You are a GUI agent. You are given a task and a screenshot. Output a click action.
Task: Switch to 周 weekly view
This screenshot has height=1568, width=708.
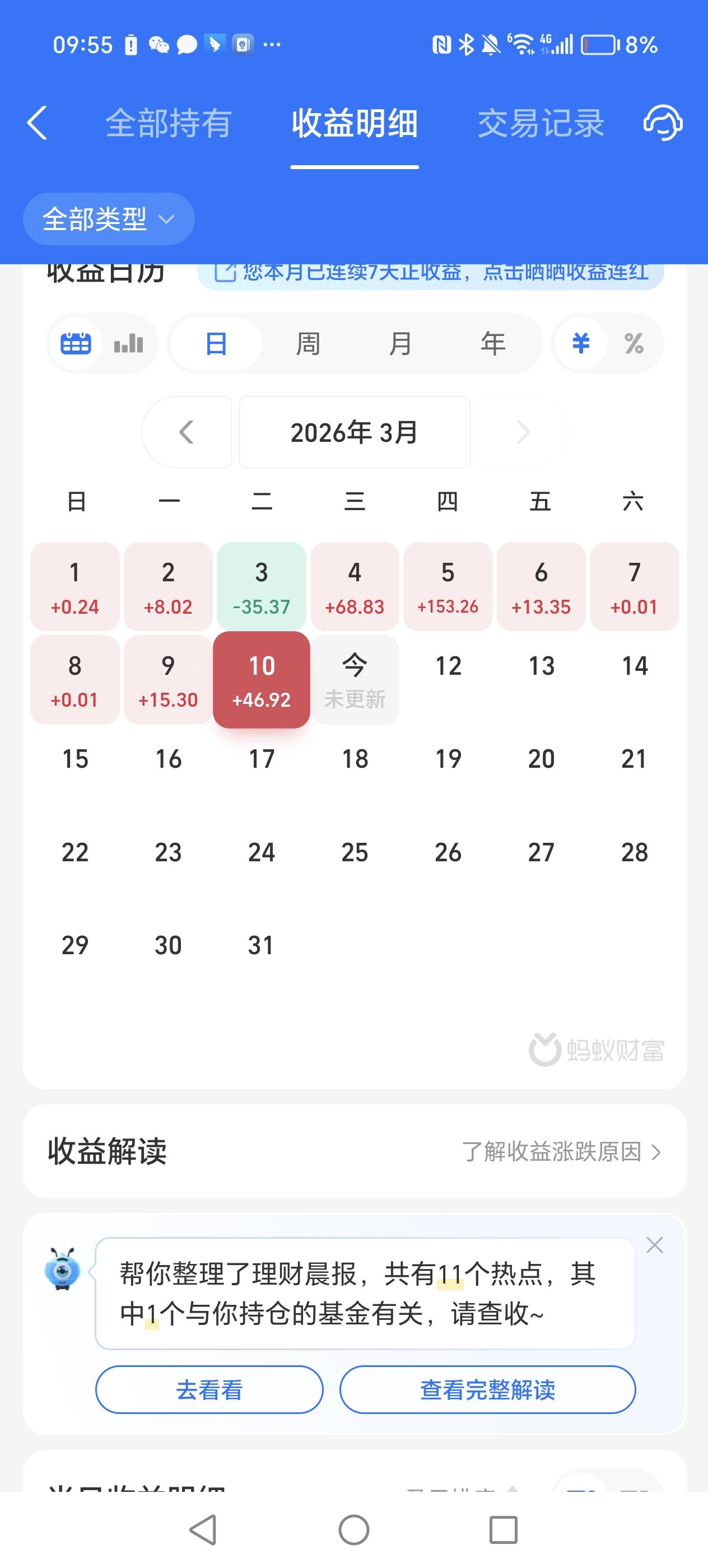[x=308, y=343]
